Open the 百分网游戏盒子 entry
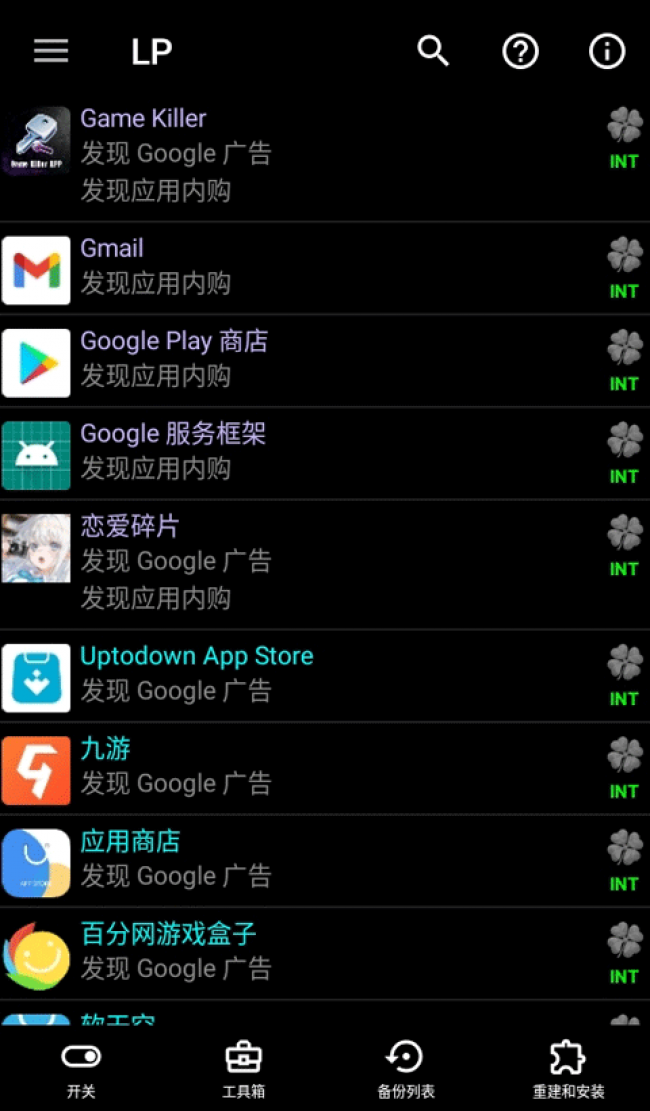This screenshot has height=1111, width=650. 300,953
